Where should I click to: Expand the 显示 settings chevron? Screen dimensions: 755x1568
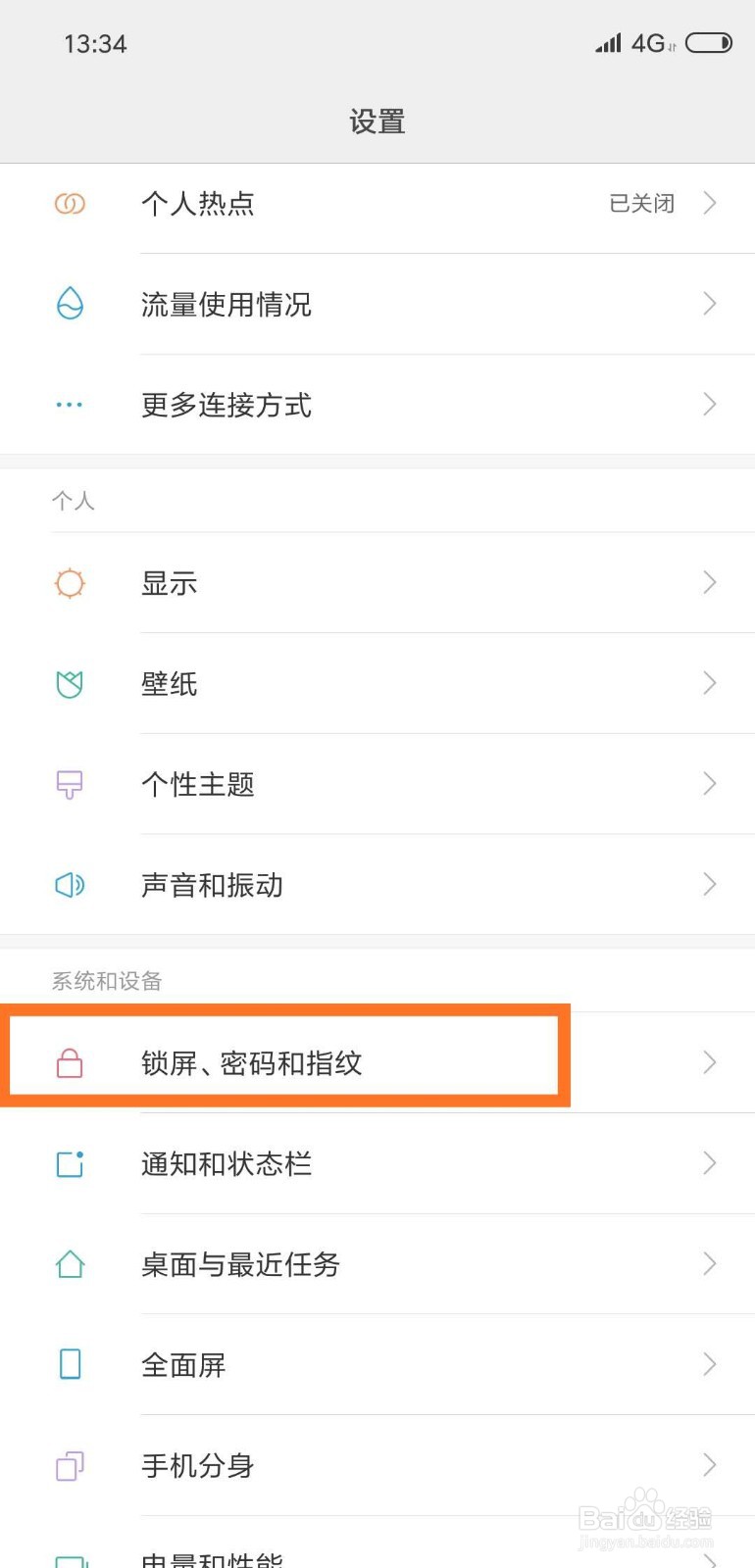point(709,583)
